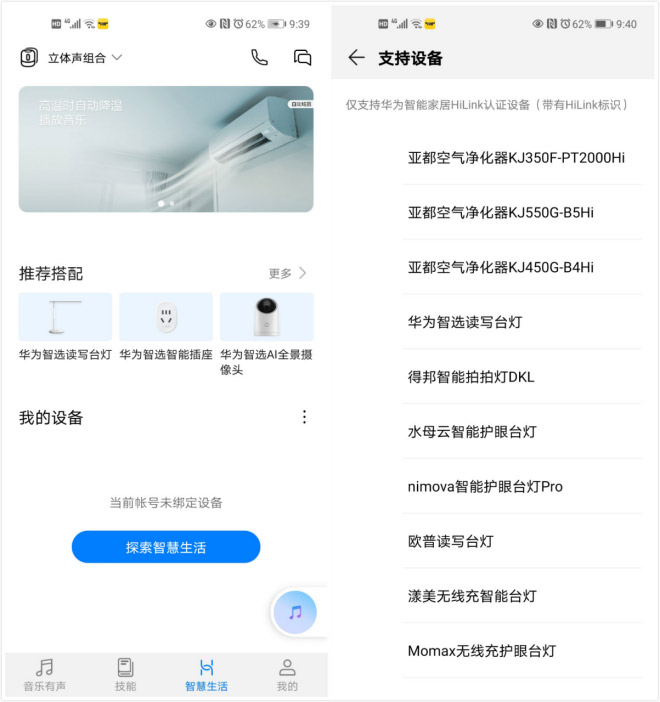The height and width of the screenshot is (702, 660).
Task: Switch to the 我的 tab
Action: 287,675
